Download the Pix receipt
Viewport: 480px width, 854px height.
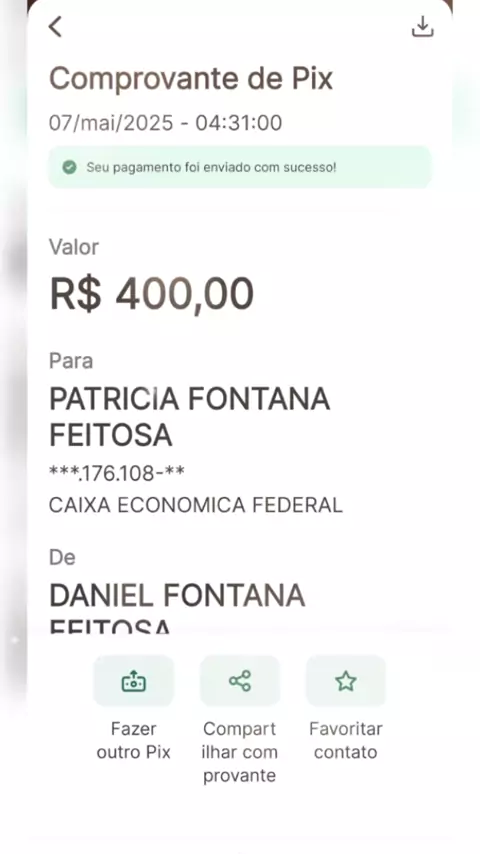click(x=422, y=27)
